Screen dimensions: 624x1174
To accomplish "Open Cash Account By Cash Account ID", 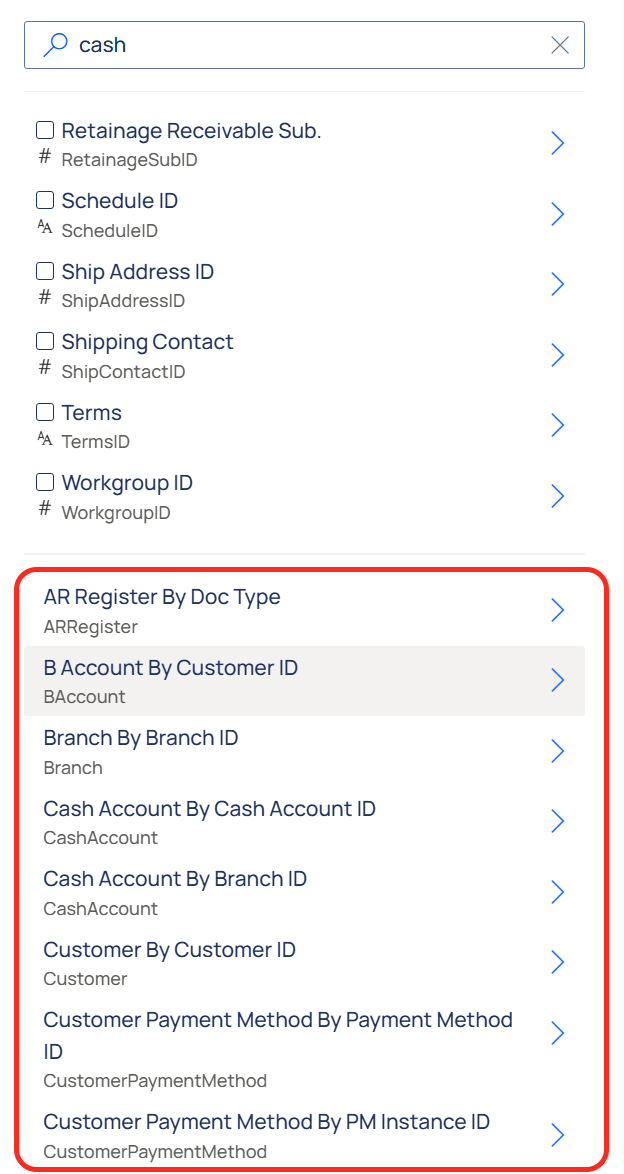I will (x=300, y=821).
